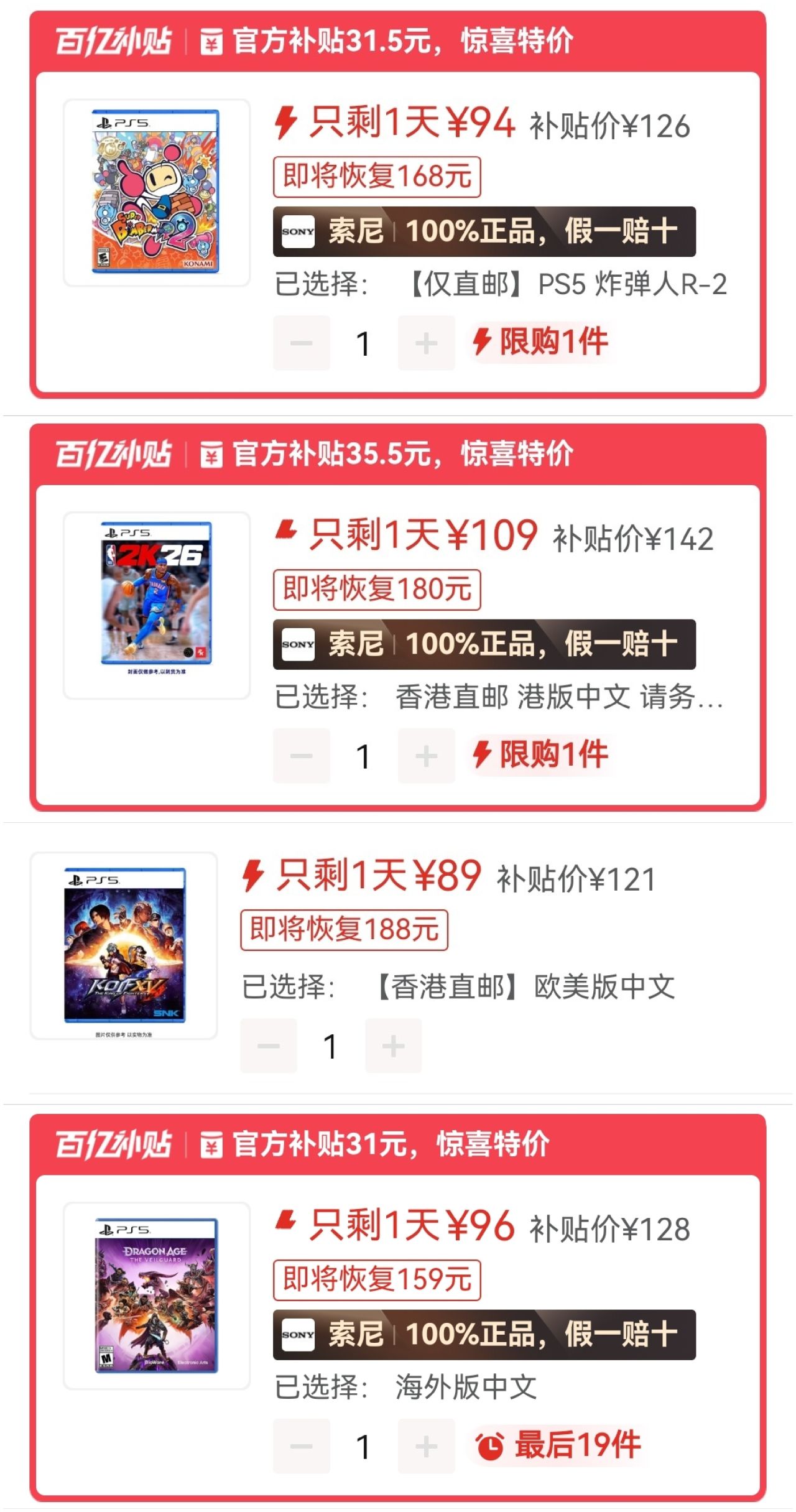Open the Dragon Age Veilguard product image
This screenshot has width=796, height=1512.
click(x=156, y=1295)
